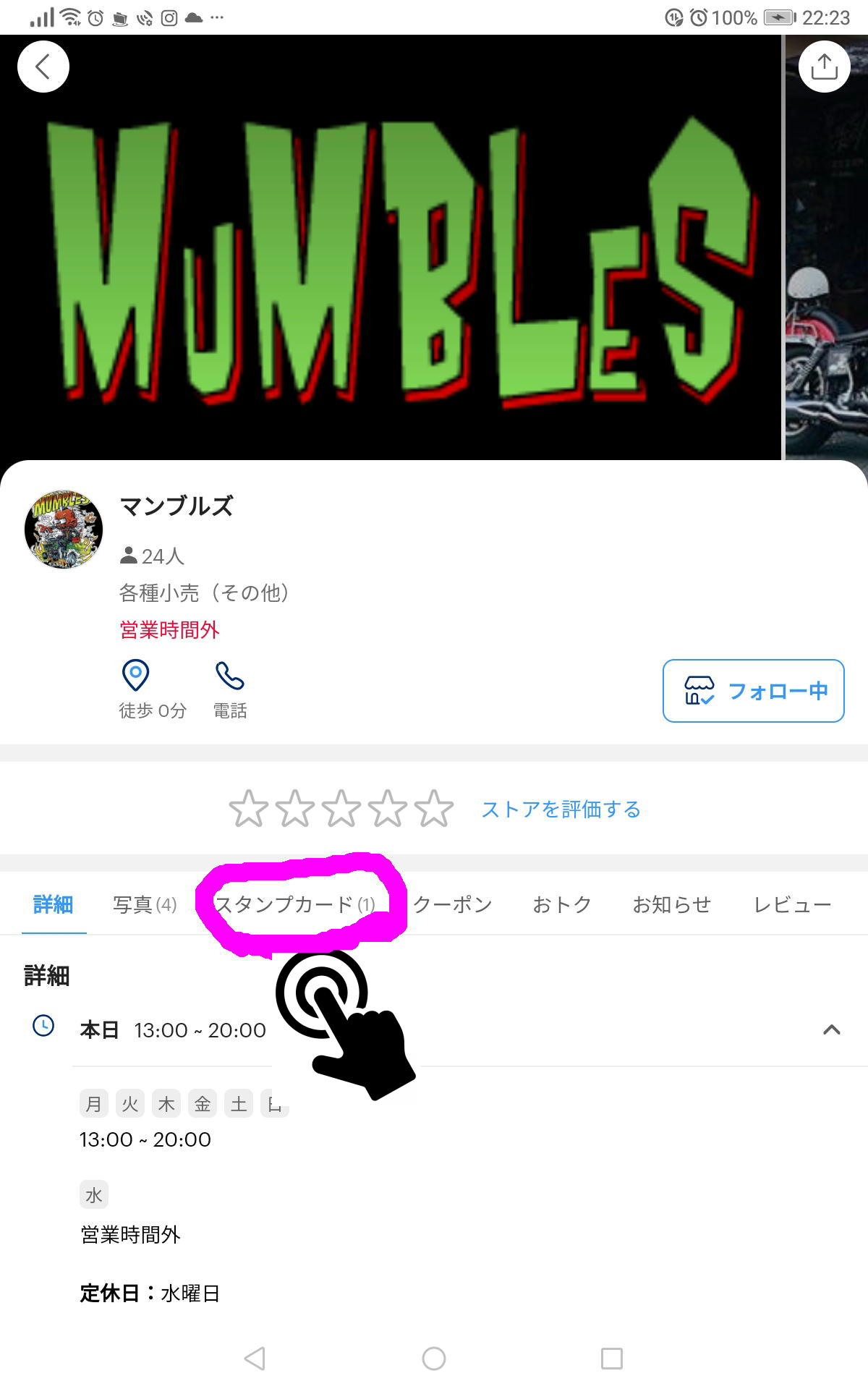Select the おトク tab
Image resolution: width=868 pixels, height=1389 pixels.
coord(562,904)
